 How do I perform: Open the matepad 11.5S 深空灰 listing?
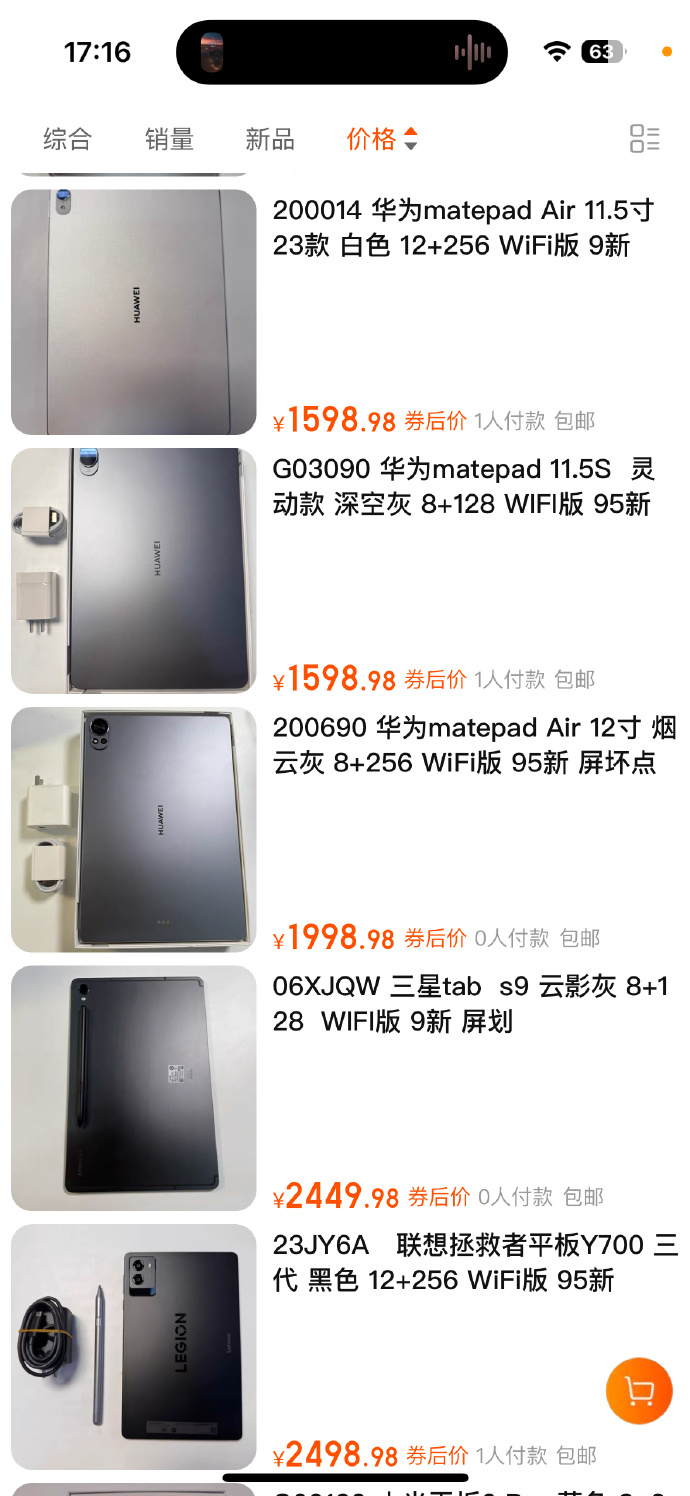tap(463, 486)
